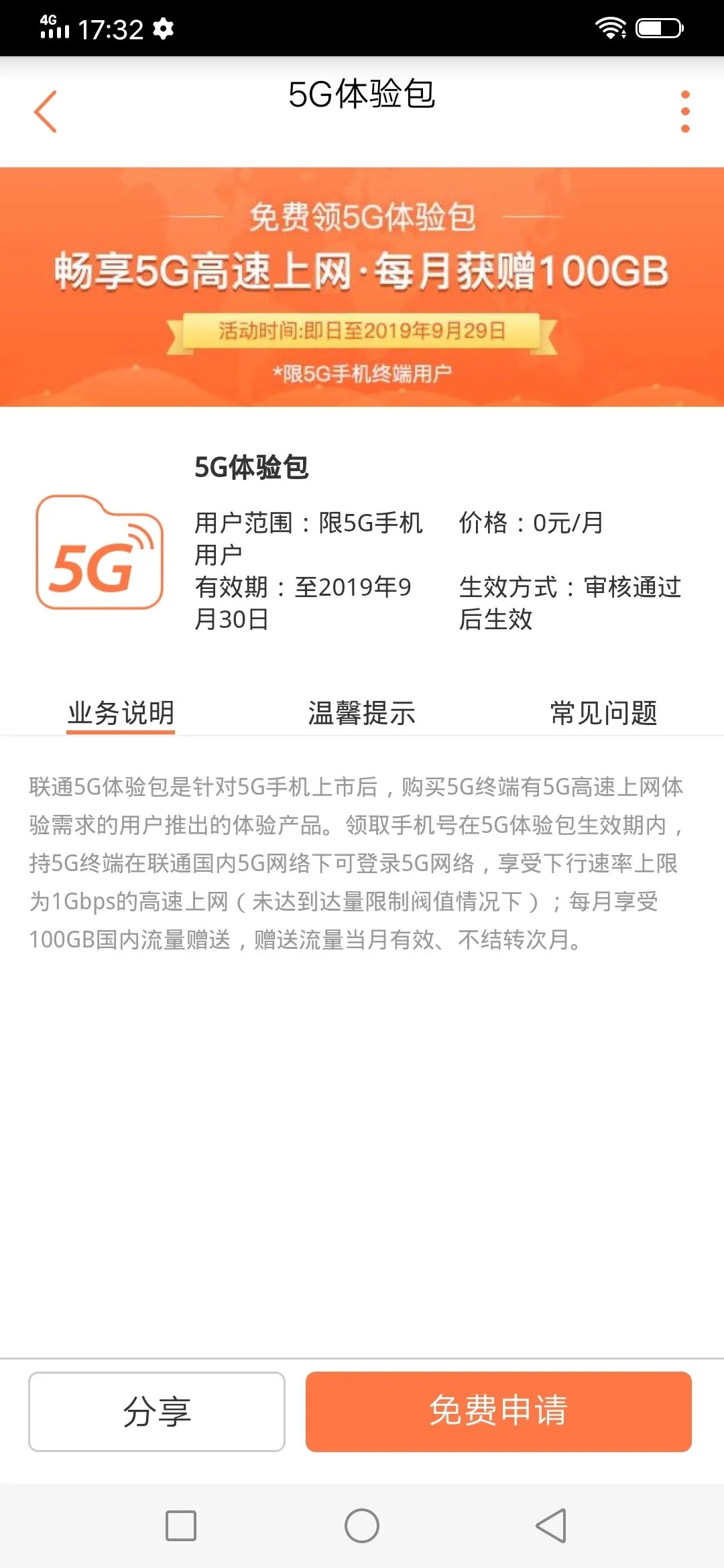Go to the system home screen
724x1568 pixels.
[x=362, y=1526]
